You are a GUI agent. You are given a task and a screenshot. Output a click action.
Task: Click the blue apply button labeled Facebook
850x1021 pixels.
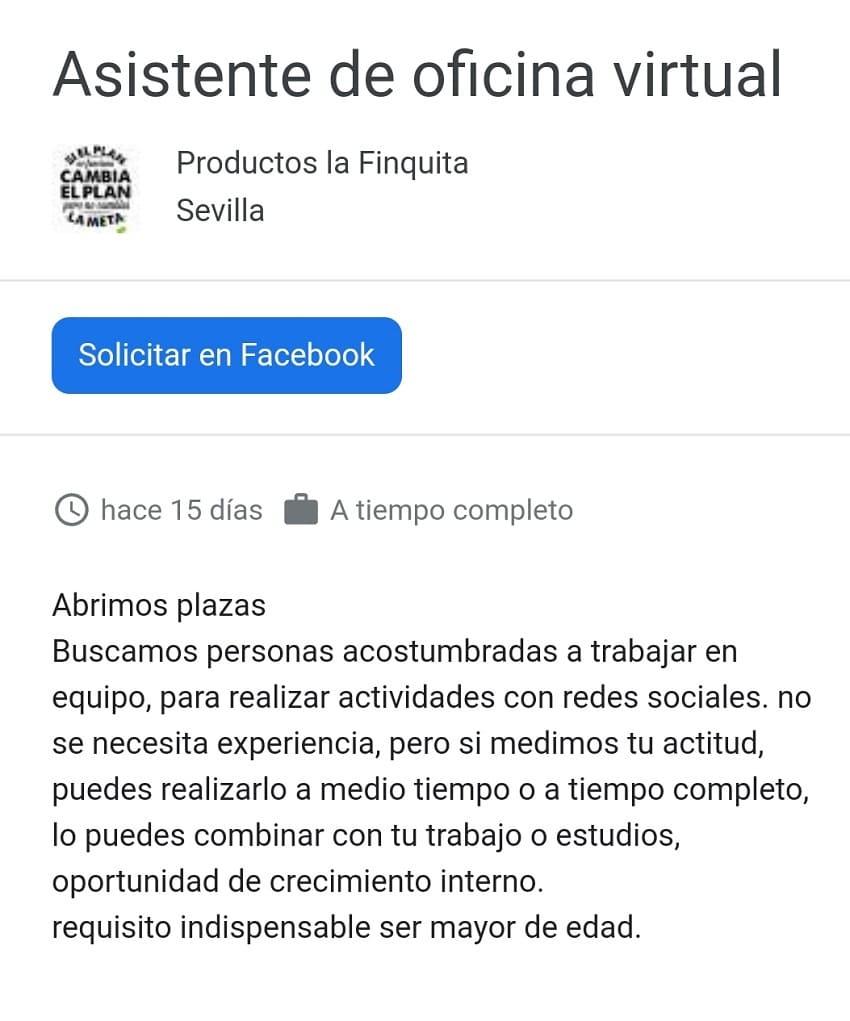[x=226, y=355]
